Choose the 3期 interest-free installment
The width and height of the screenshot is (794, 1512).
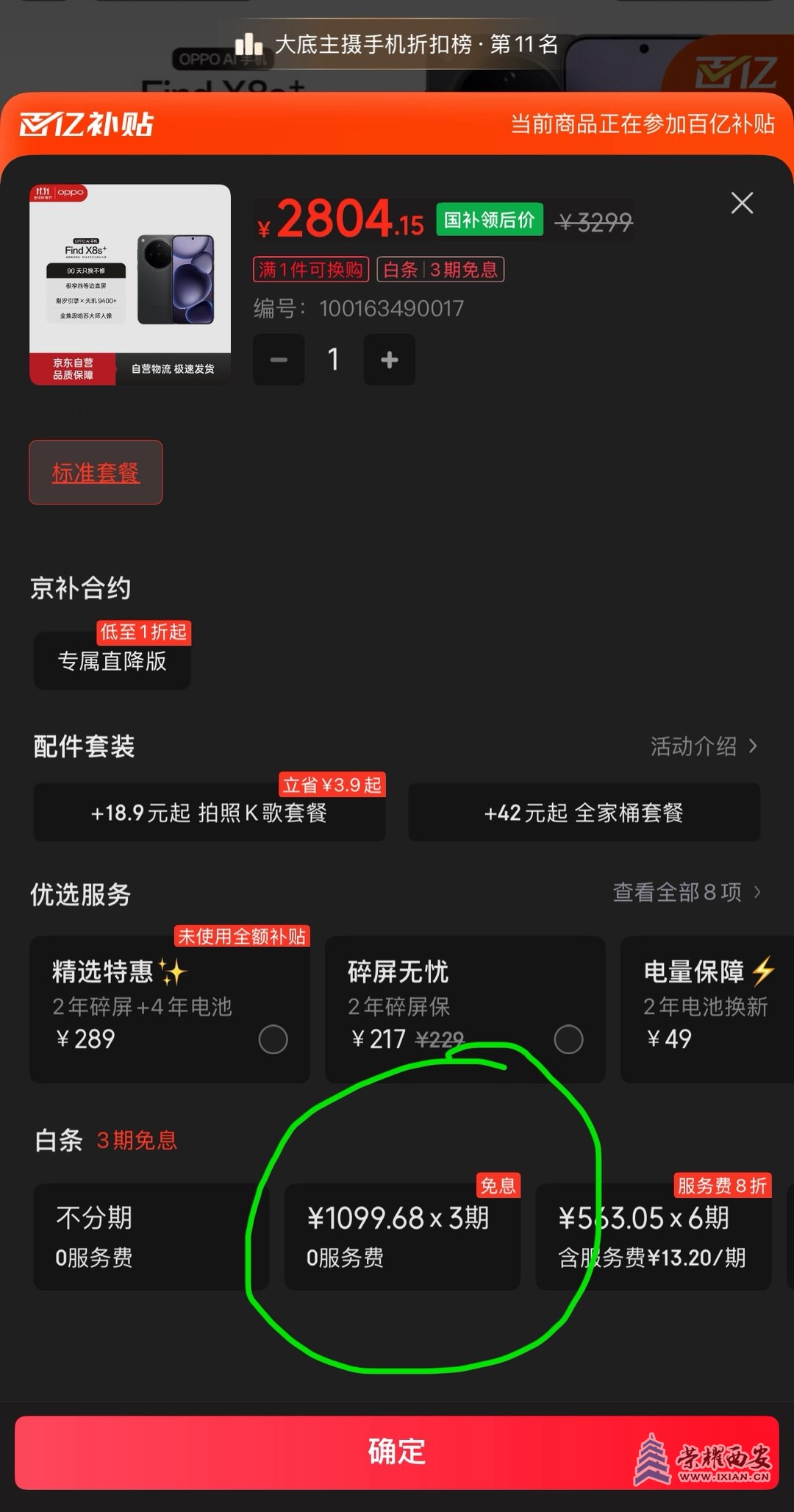(x=402, y=1236)
